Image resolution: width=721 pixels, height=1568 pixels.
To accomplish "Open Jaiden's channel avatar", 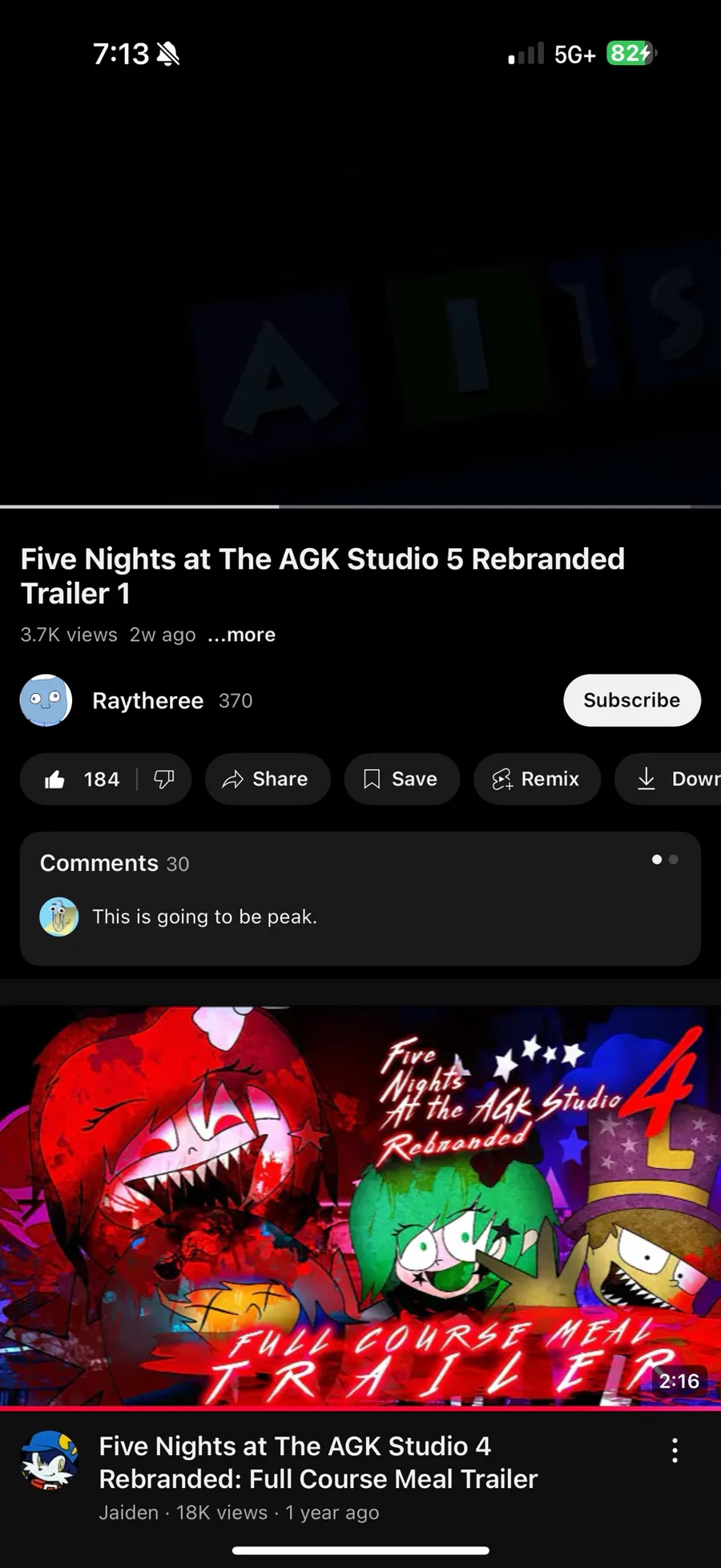I will 49,1460.
